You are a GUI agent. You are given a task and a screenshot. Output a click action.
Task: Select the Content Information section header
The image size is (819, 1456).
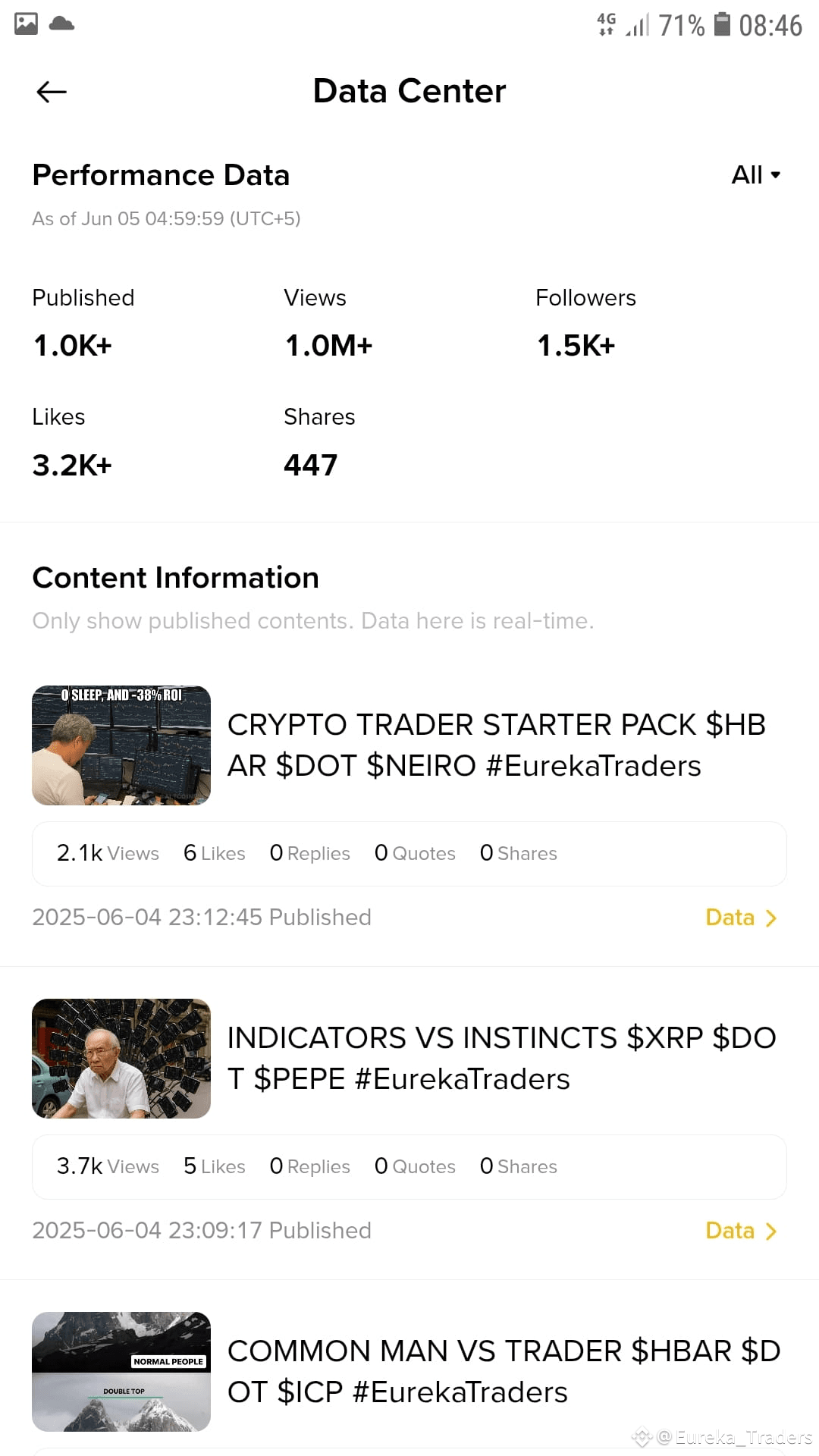(x=175, y=577)
